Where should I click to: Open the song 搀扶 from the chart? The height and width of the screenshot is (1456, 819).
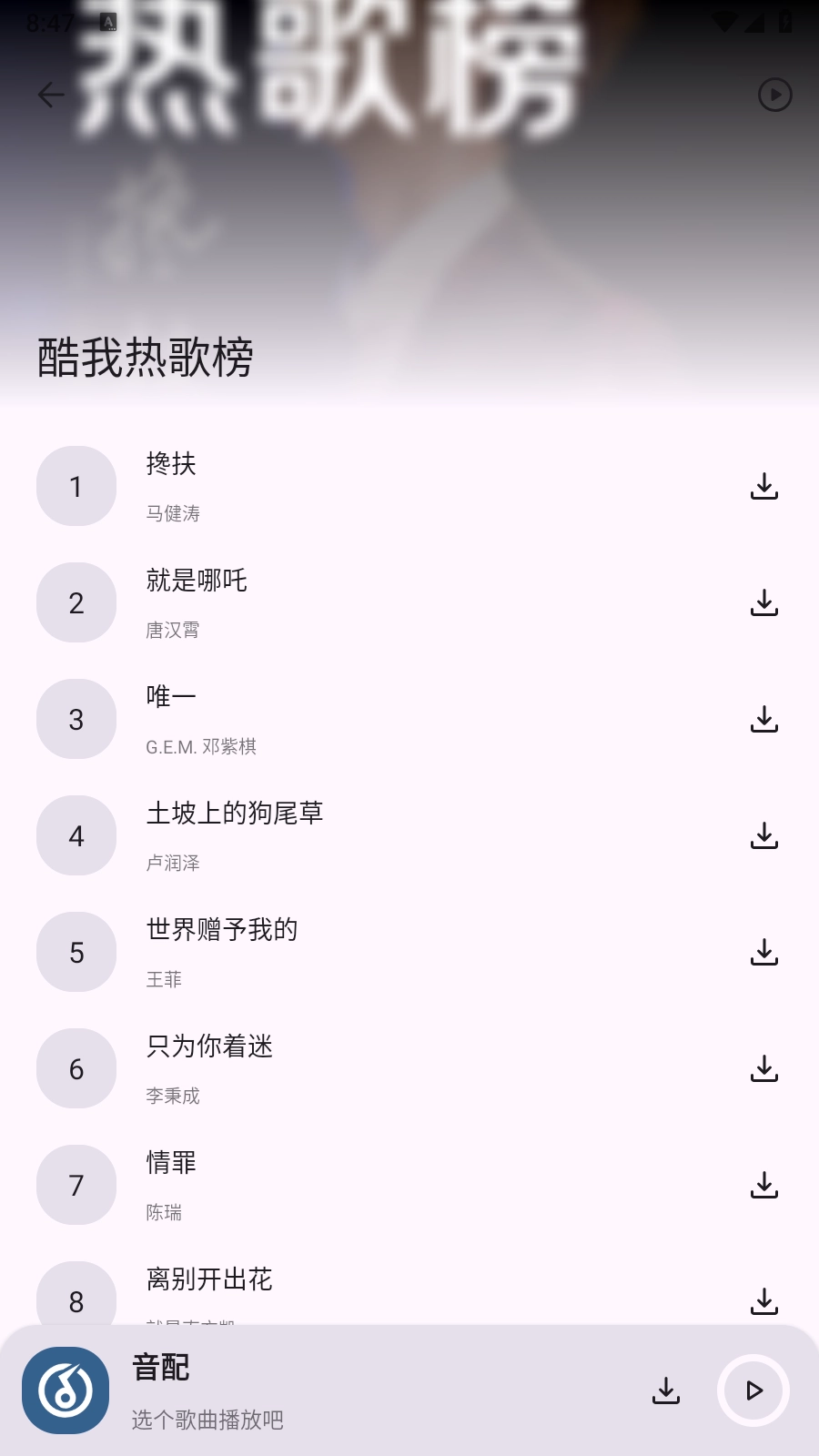(x=364, y=487)
